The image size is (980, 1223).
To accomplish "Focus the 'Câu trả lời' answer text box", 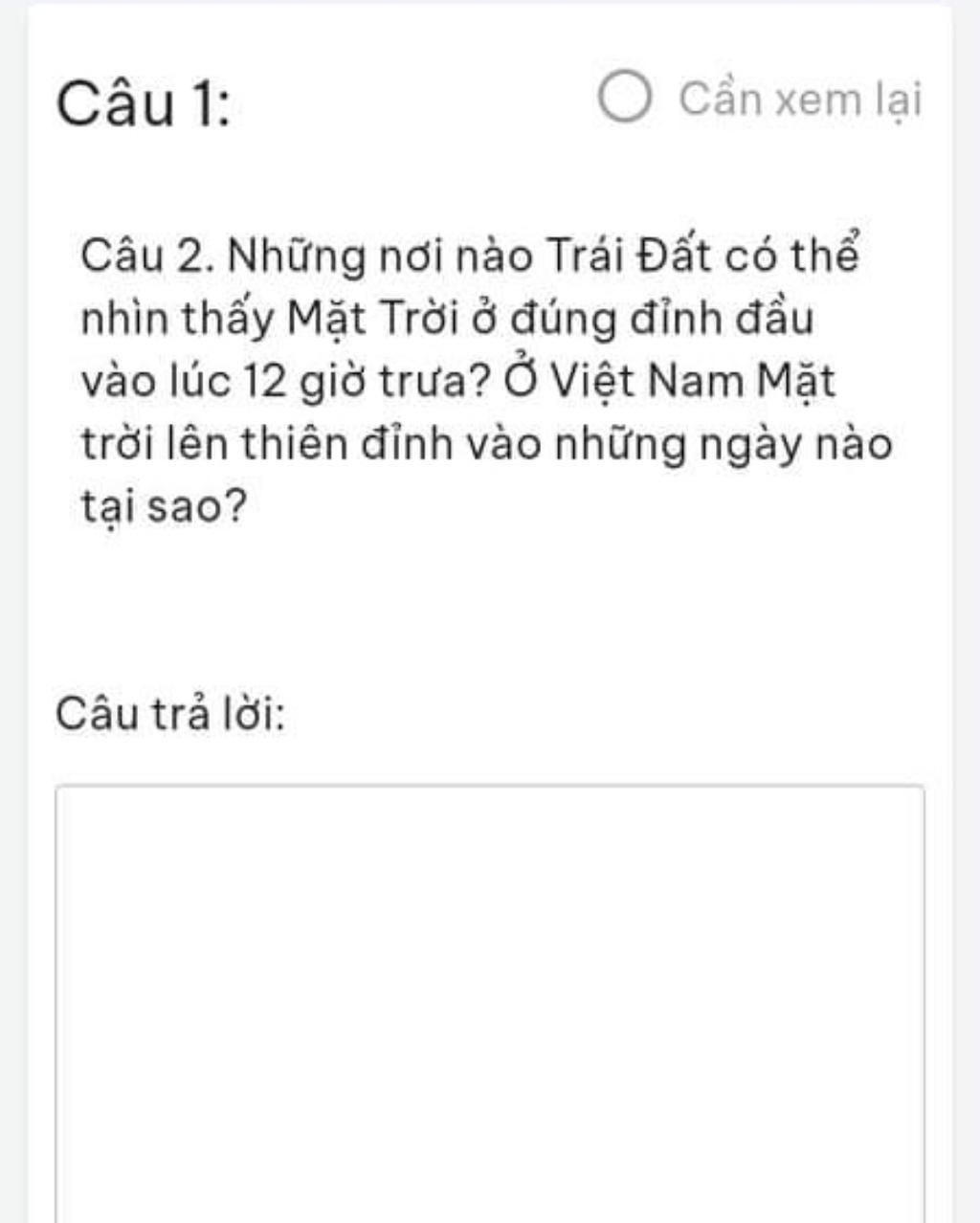I will pos(489,995).
